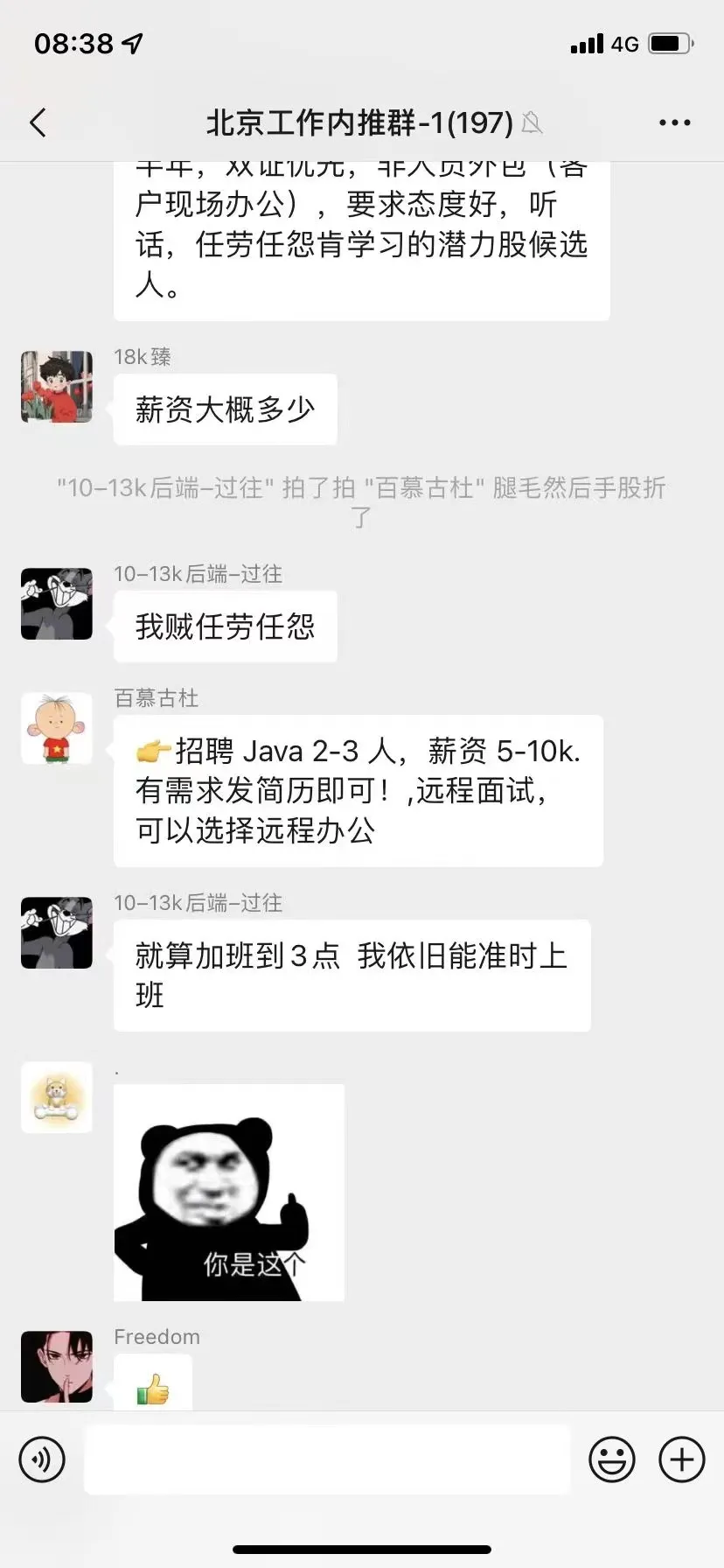Focus the message text field
This screenshot has height=1568, width=724.
pyautogui.click(x=327, y=1459)
